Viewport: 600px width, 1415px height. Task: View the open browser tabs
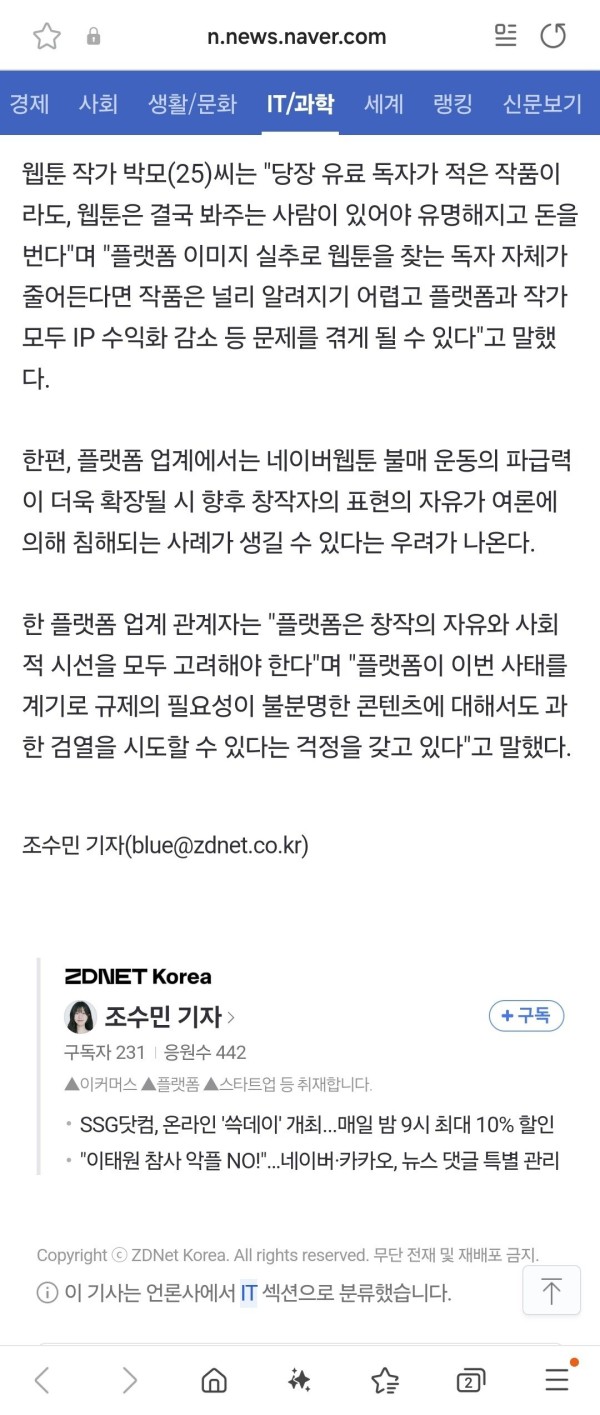pyautogui.click(x=470, y=1381)
